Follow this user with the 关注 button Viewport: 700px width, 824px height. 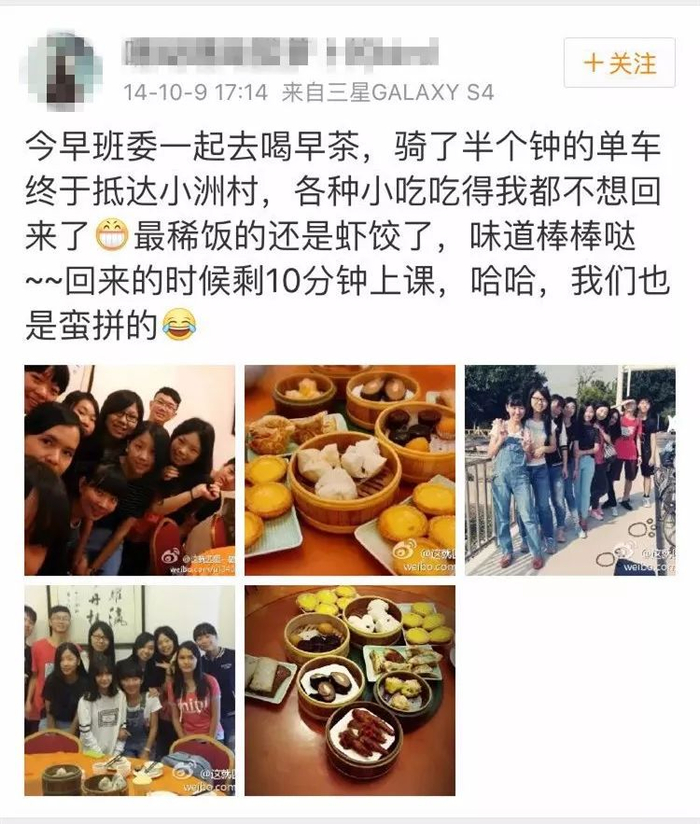click(620, 63)
